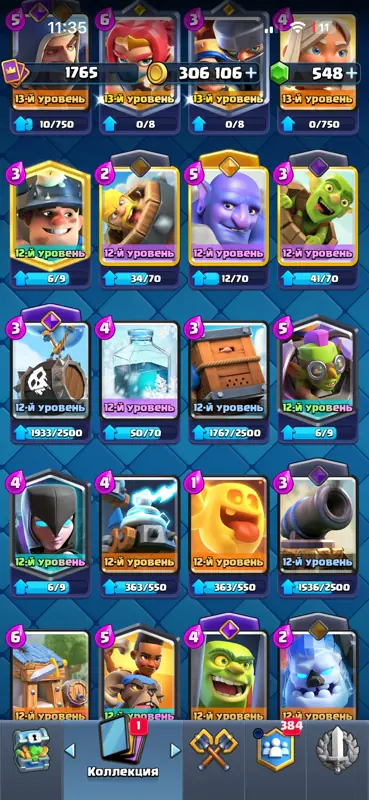Viewport: 369px width, 800px height.
Task: Open the wooden crate card showing 1767/2500
Action: click(x=229, y=382)
